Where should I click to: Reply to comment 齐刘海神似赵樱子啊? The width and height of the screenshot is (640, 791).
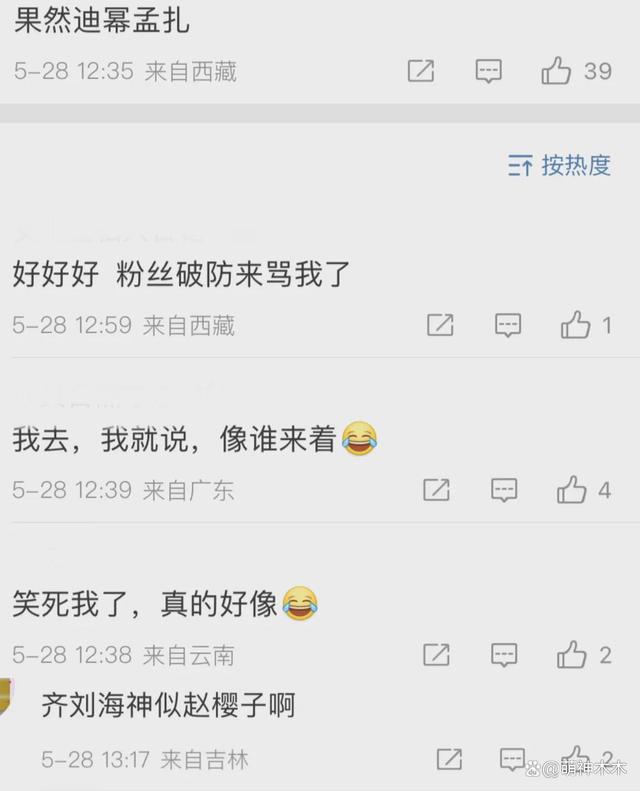[x=512, y=758]
